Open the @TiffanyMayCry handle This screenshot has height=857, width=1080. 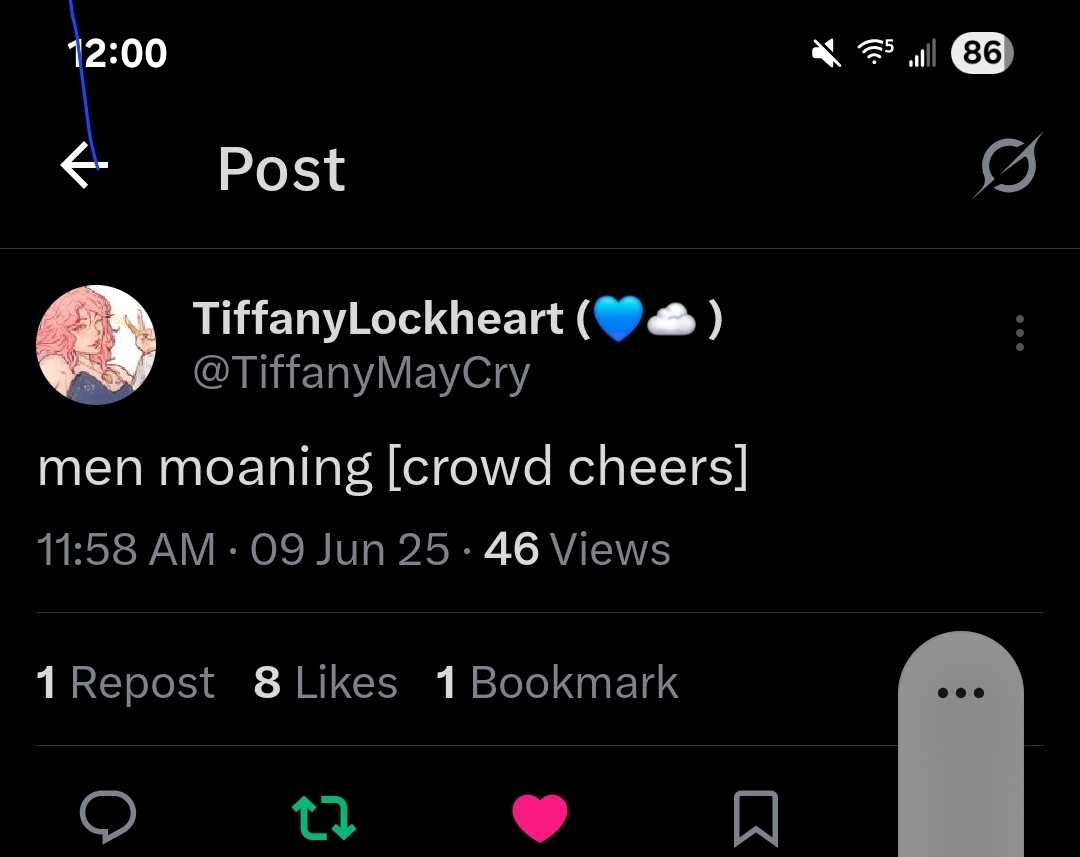(361, 374)
